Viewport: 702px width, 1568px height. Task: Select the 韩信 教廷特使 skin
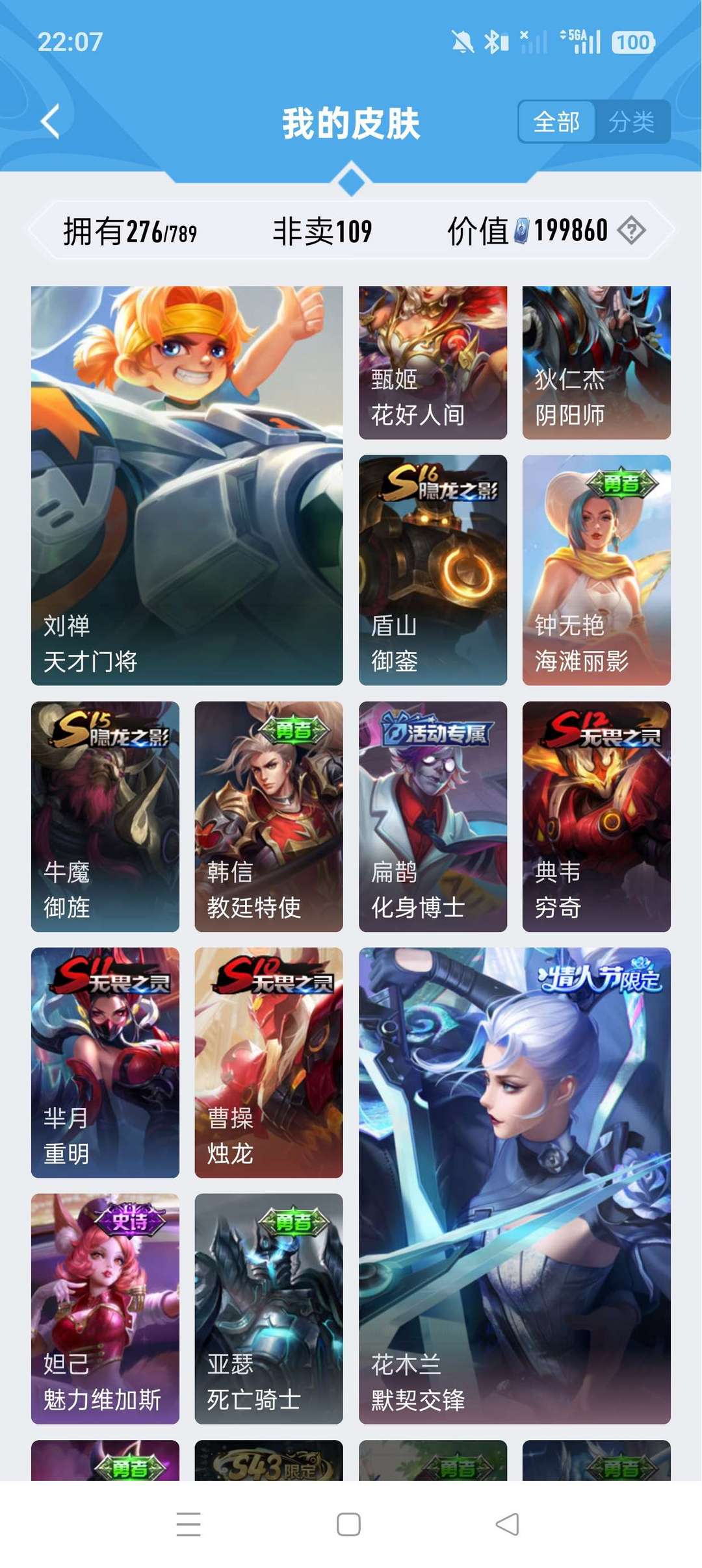(267, 818)
